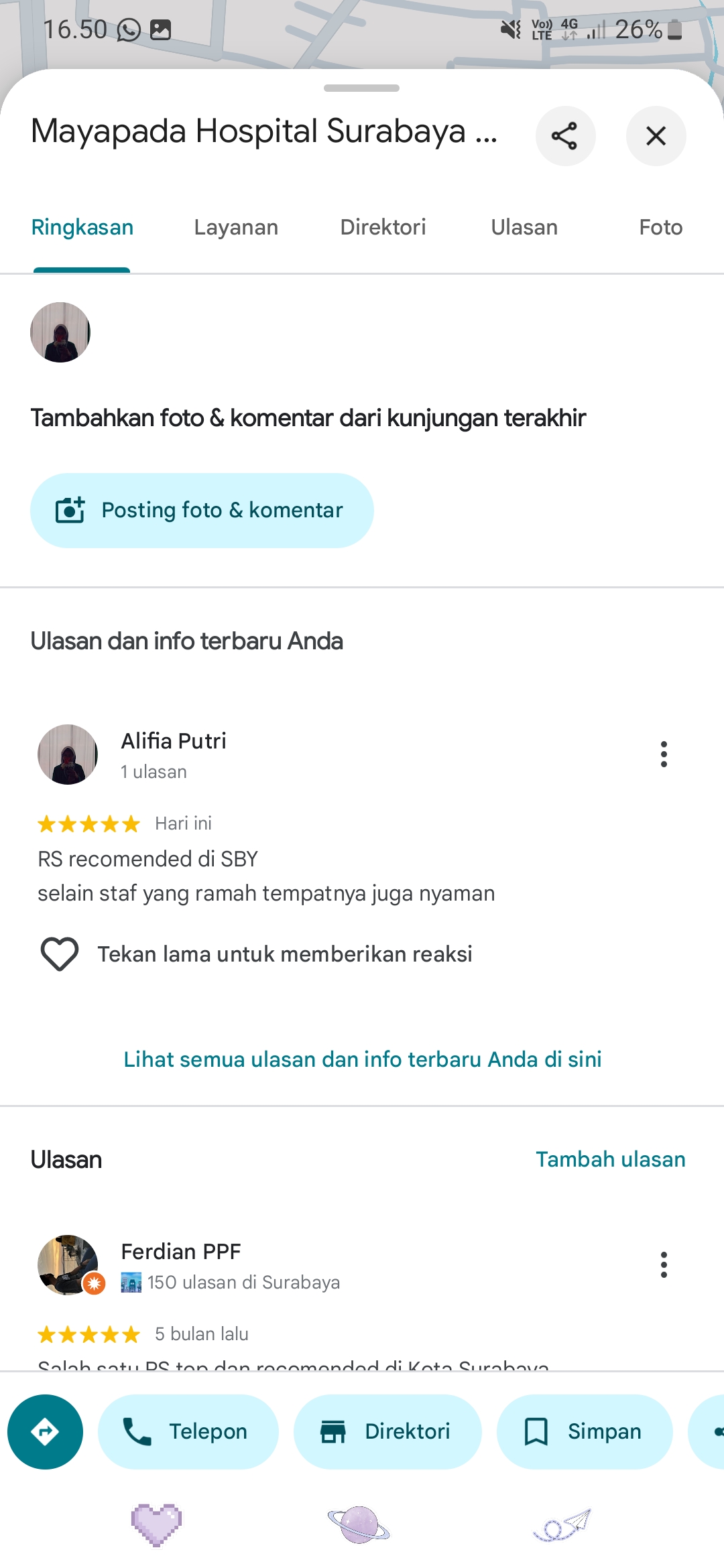The image size is (724, 1568).
Task: Switch to the Ulasan tab
Action: (x=524, y=228)
